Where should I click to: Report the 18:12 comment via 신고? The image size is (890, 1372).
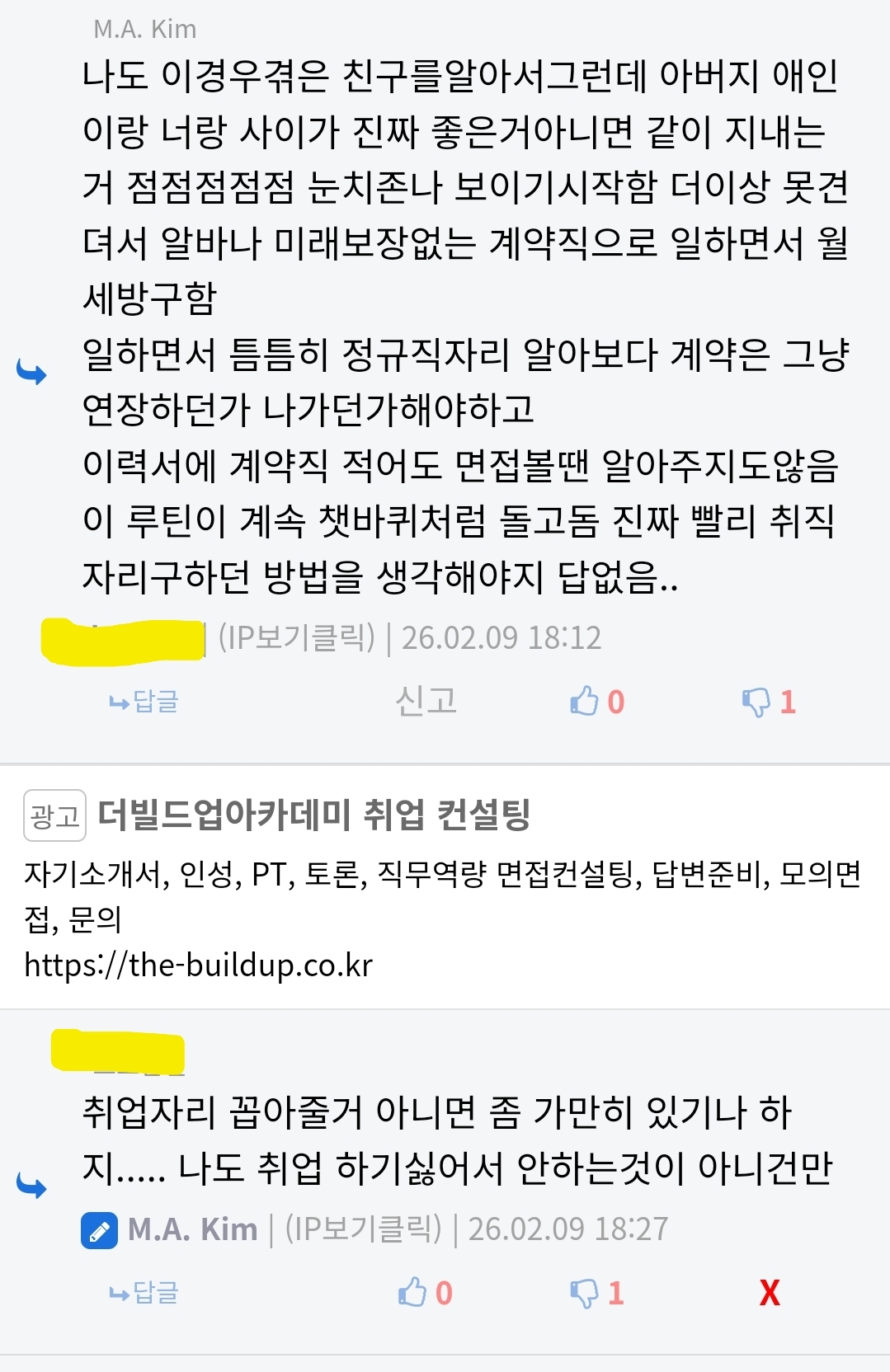[x=426, y=702]
